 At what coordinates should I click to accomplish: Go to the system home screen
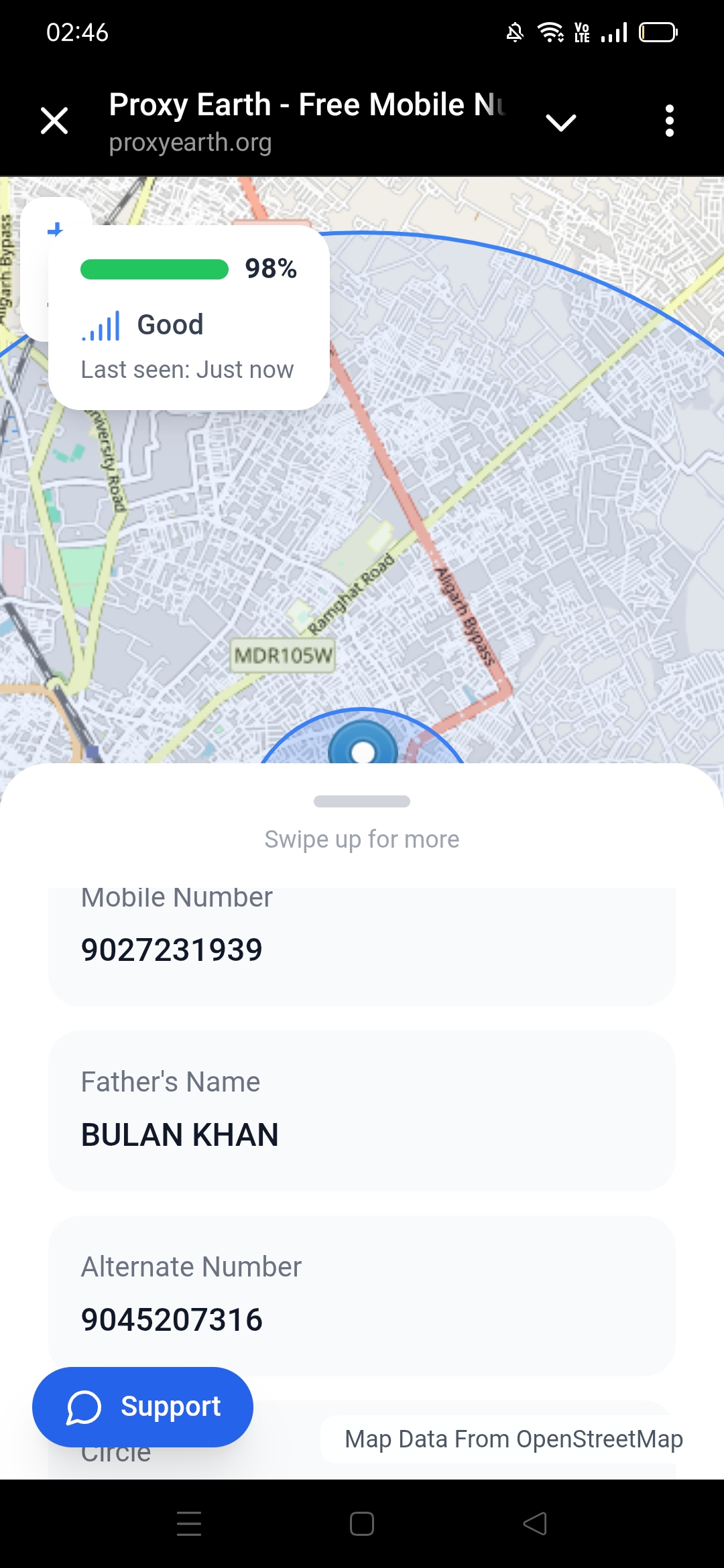coord(362,1524)
